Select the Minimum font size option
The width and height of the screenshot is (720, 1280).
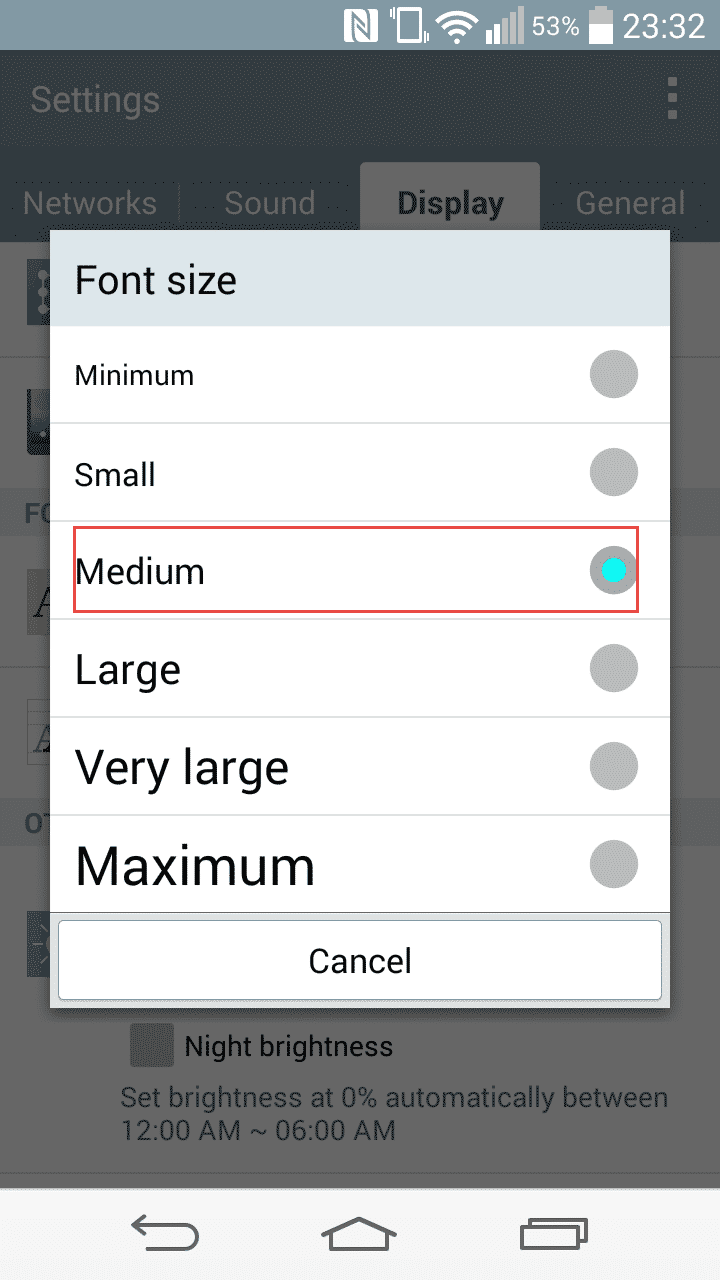pos(358,376)
